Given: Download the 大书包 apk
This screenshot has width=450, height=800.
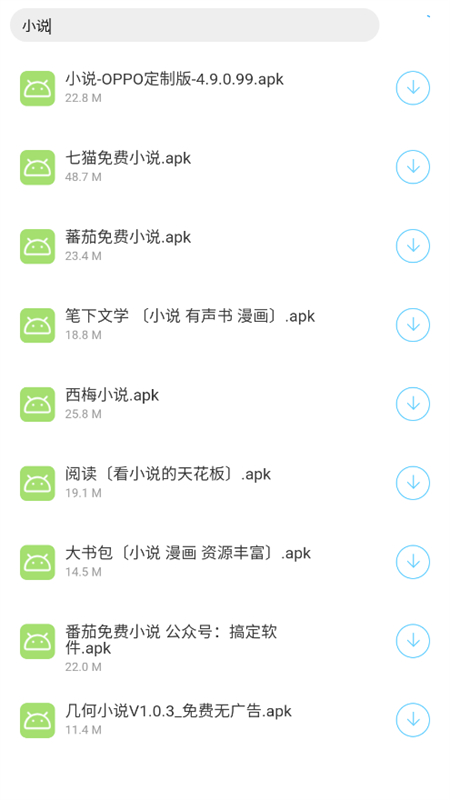Looking at the screenshot, I should tap(413, 562).
